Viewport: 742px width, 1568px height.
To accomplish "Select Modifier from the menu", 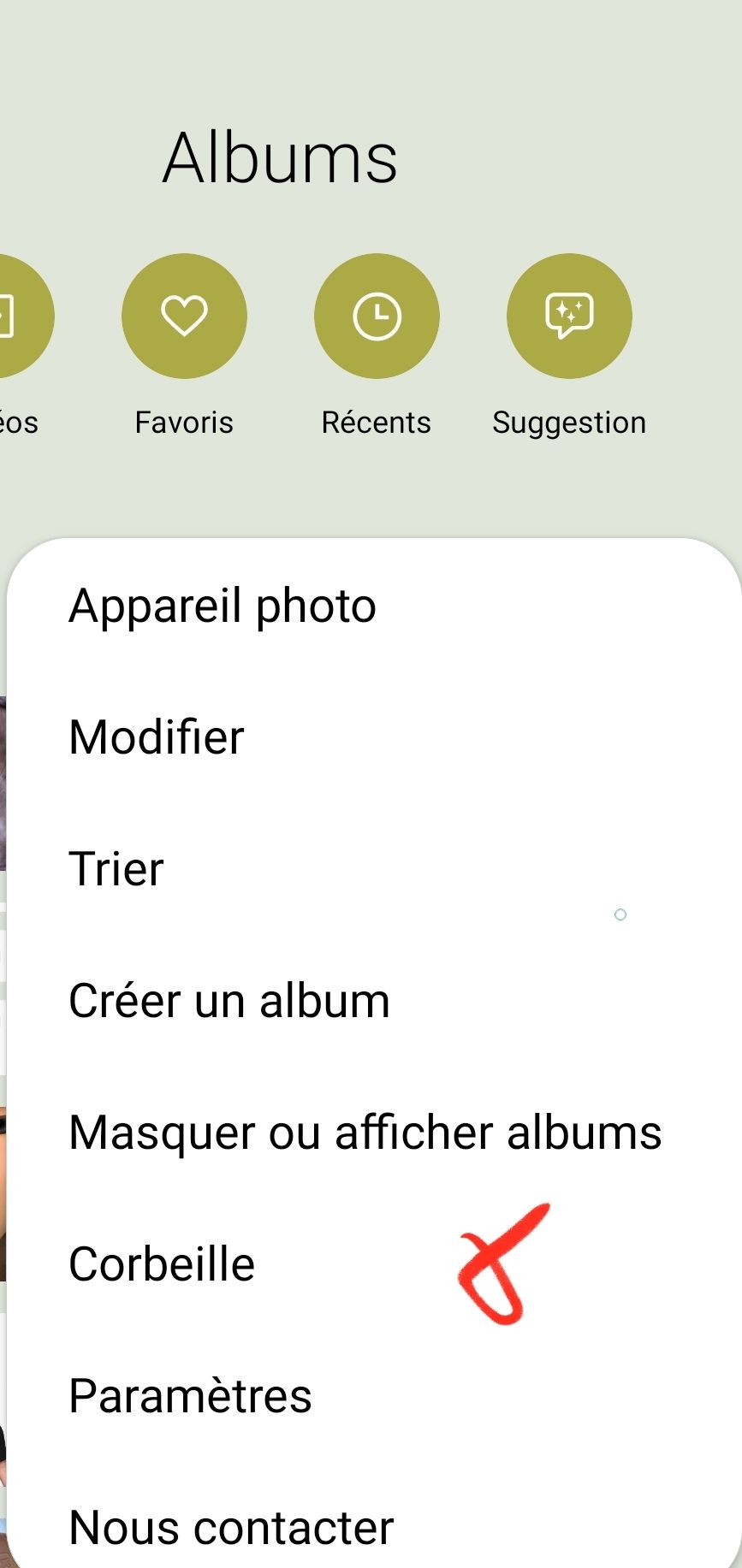I will tap(156, 737).
